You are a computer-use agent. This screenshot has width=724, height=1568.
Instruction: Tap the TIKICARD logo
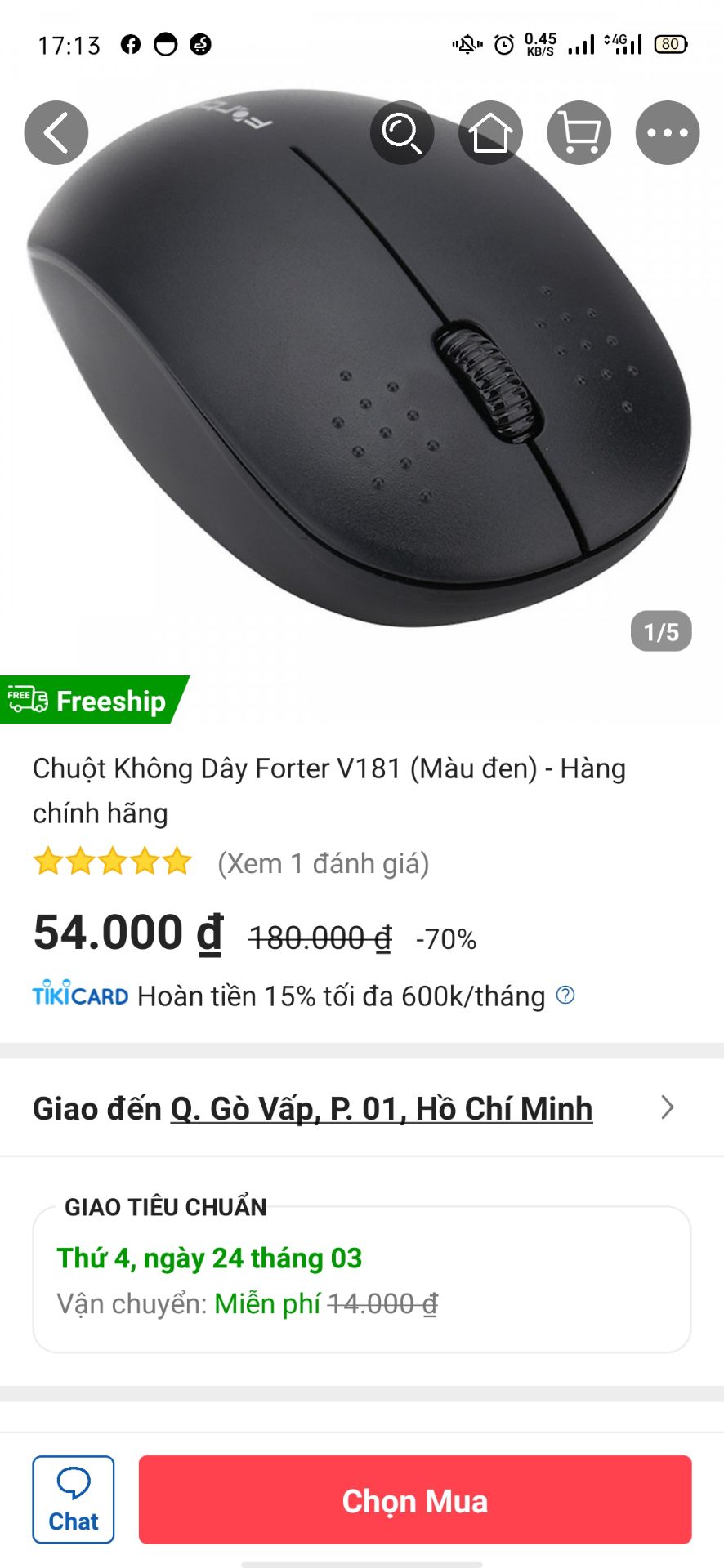coord(79,995)
